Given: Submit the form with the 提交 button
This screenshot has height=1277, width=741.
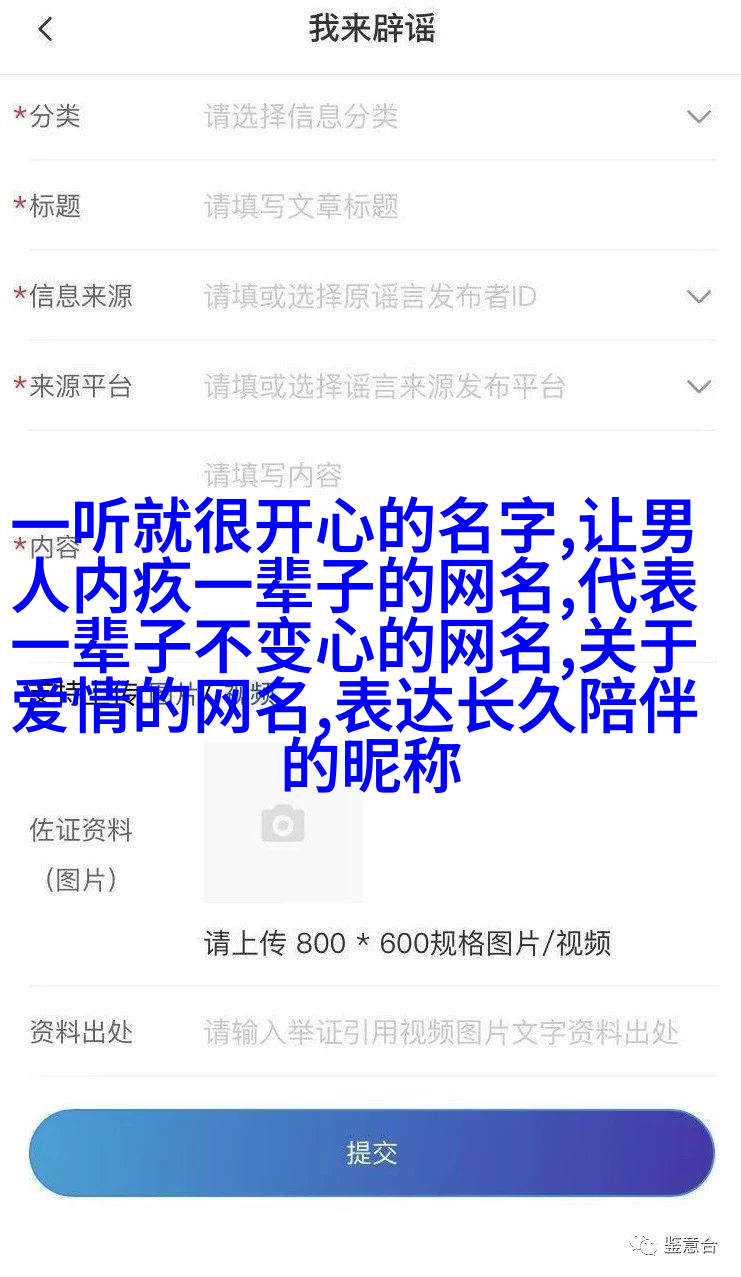Looking at the screenshot, I should (x=371, y=1153).
